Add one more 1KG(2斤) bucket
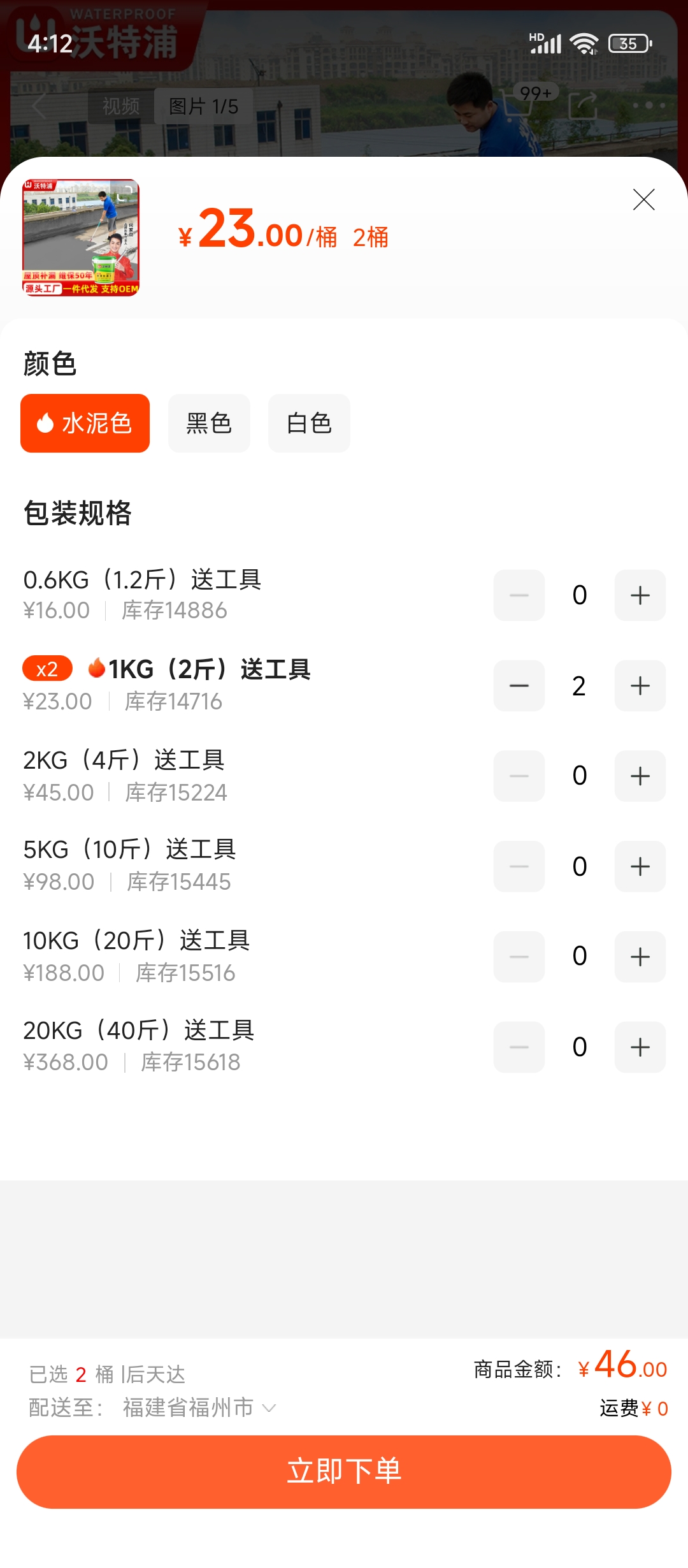 point(640,686)
